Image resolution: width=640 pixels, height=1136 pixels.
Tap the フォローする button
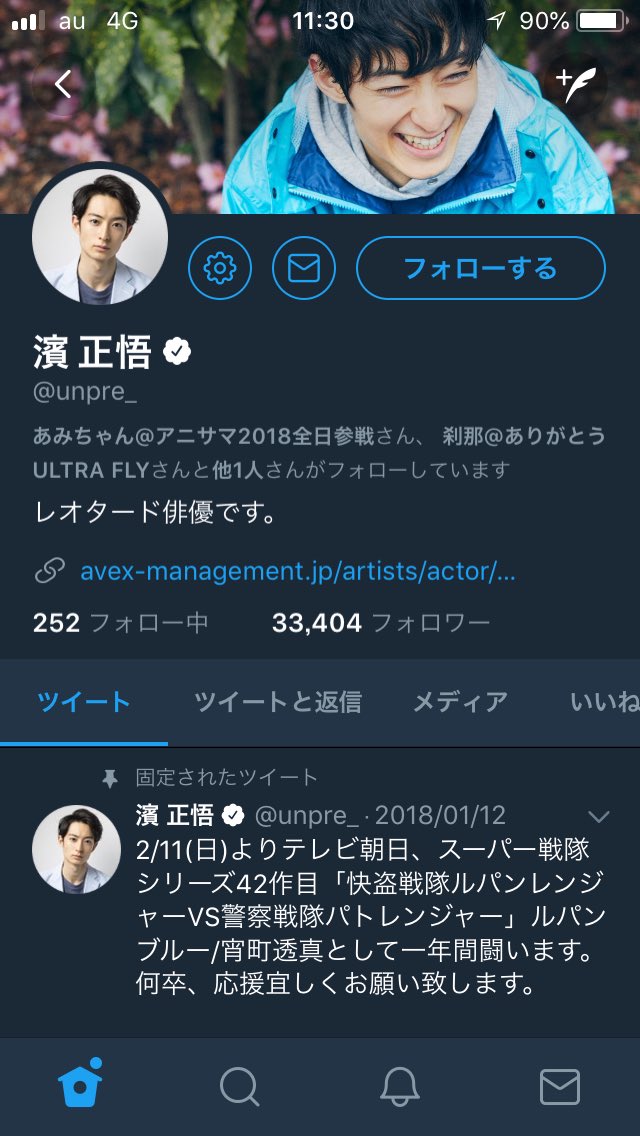[480, 268]
